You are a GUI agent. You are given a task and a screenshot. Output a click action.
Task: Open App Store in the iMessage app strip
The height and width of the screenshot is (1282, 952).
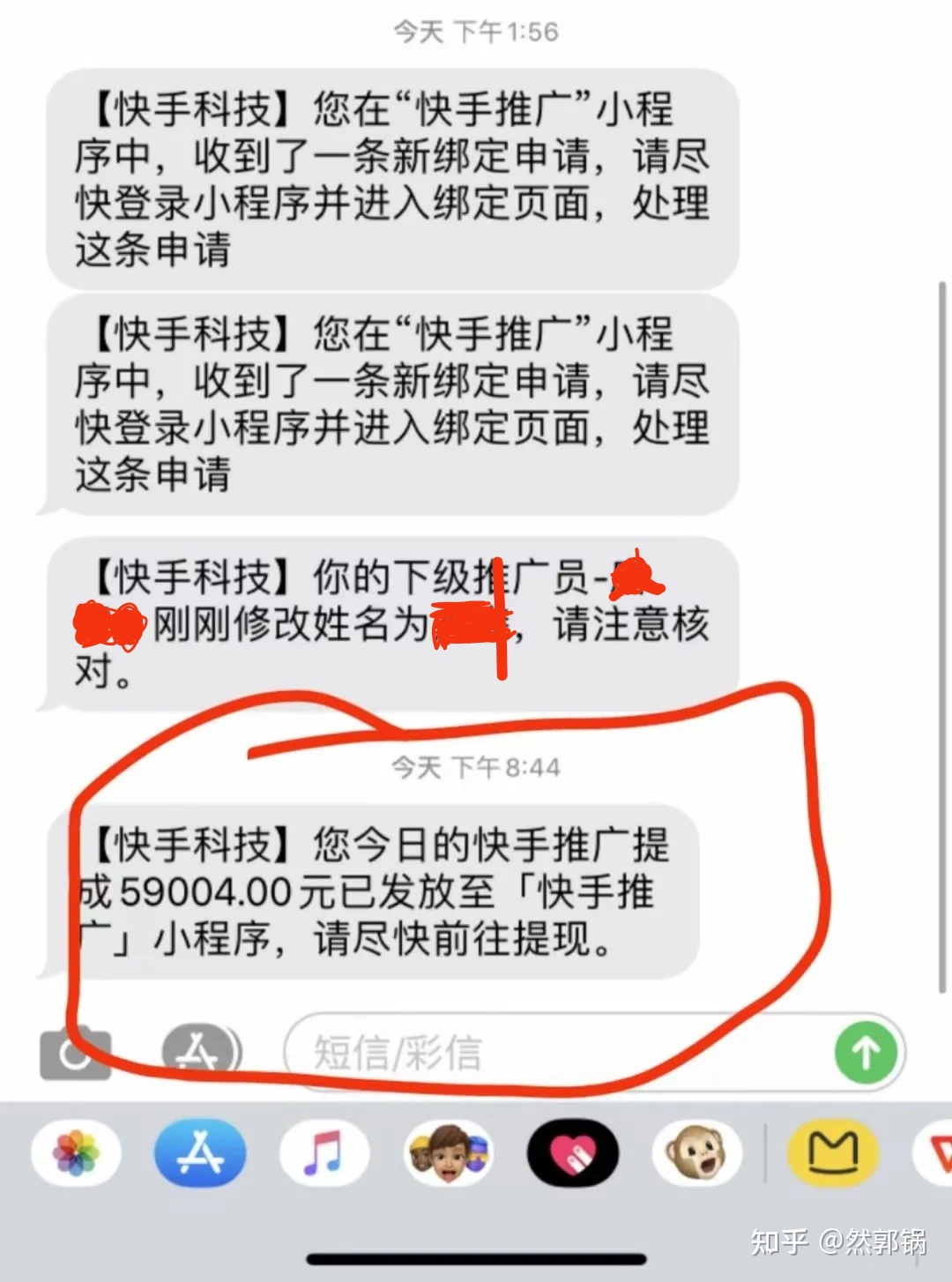coord(200,1152)
